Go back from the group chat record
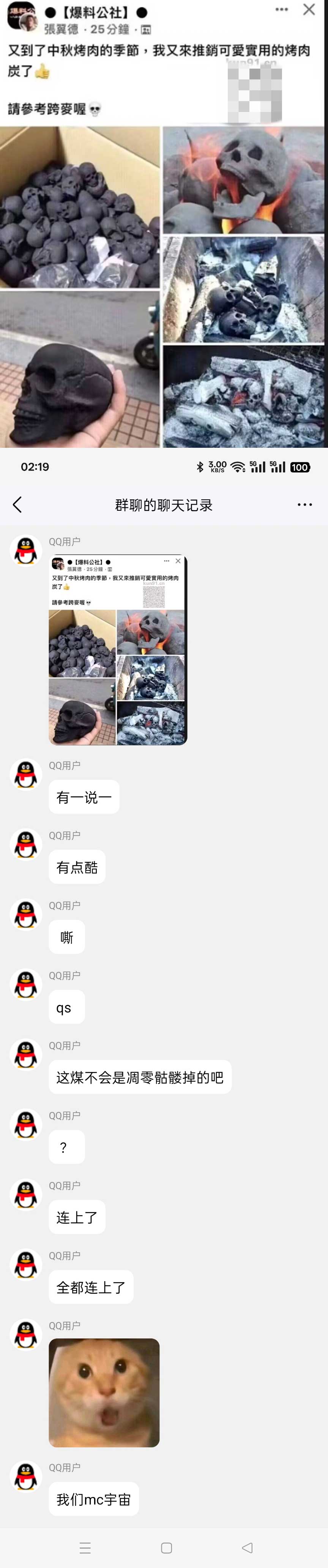This screenshot has width=328, height=1568. pos(17,505)
